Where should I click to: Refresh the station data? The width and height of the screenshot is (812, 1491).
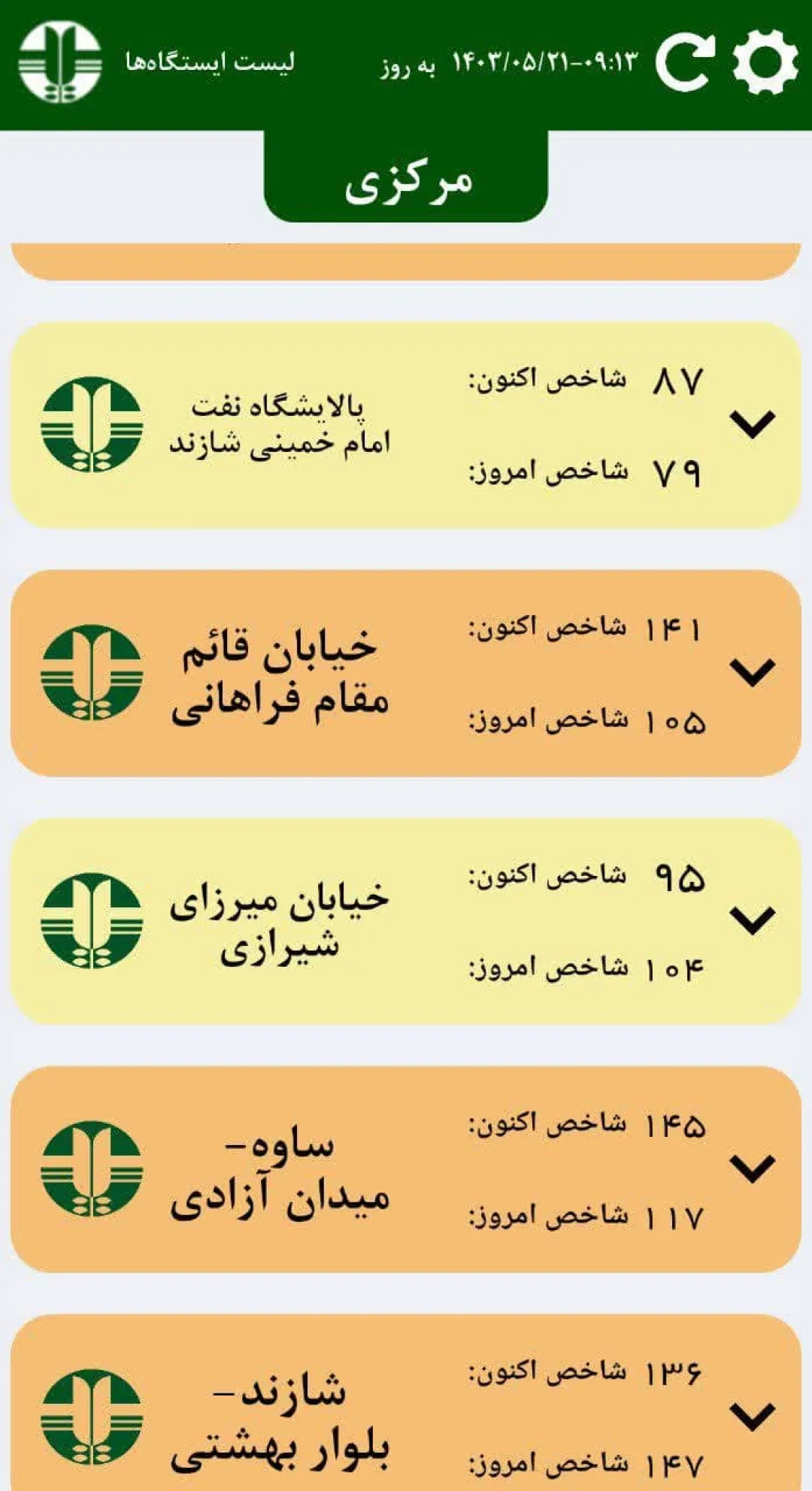684,62
